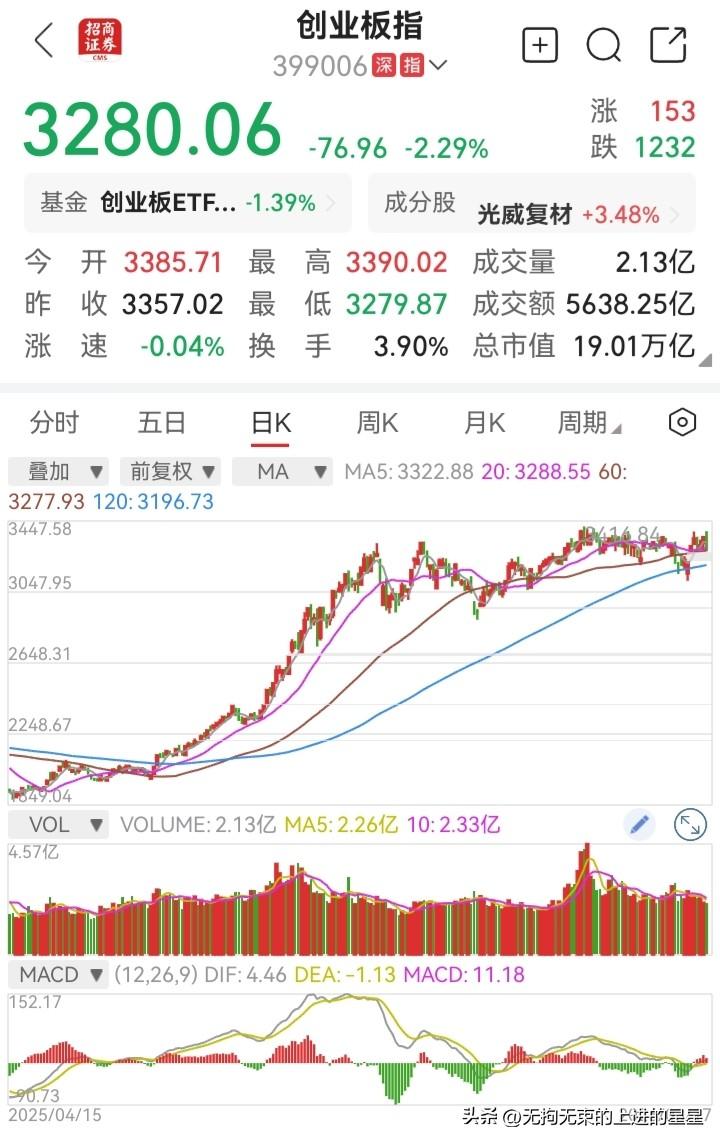Switch to the 周K chart tab
Image resolution: width=720 pixels, height=1142 pixels.
coord(377,422)
